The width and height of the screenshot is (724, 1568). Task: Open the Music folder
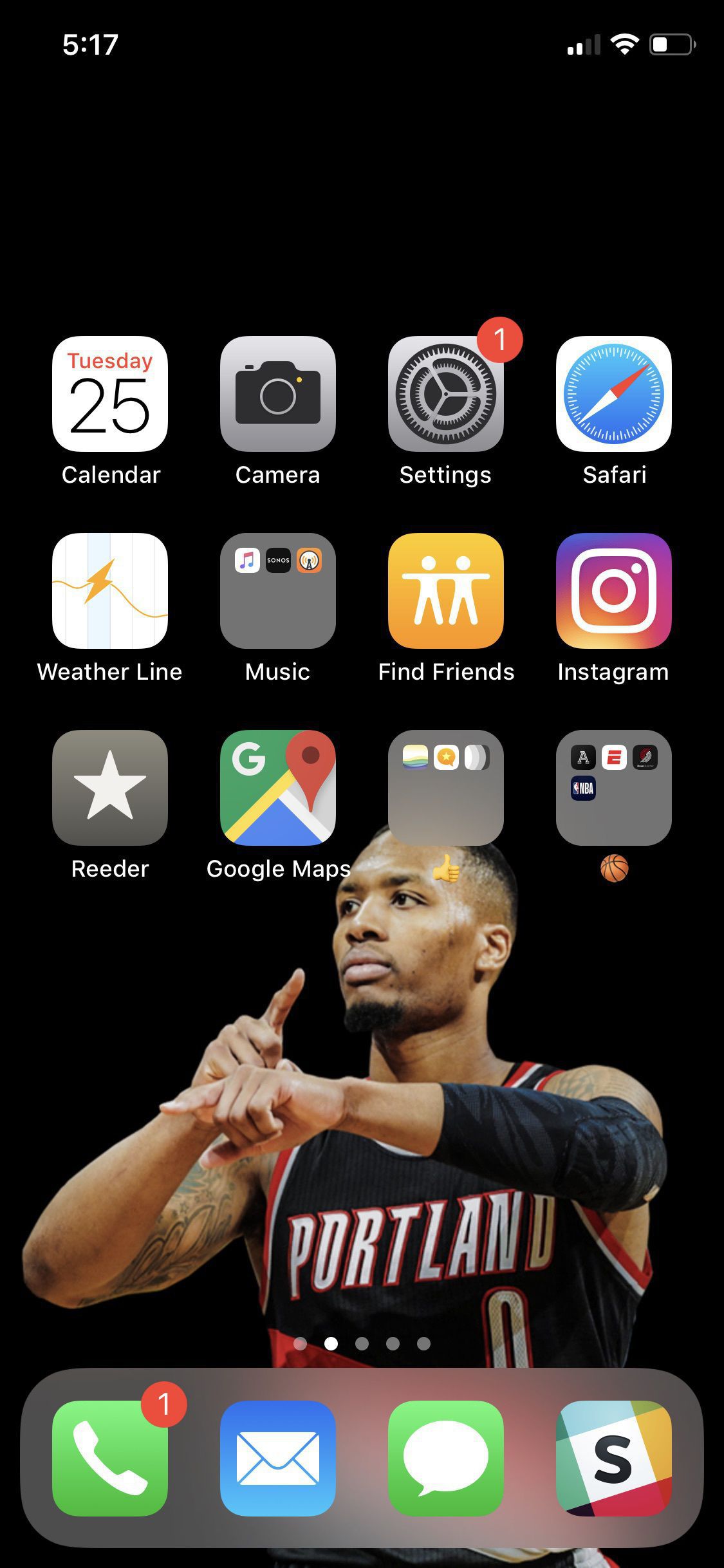coord(278,590)
